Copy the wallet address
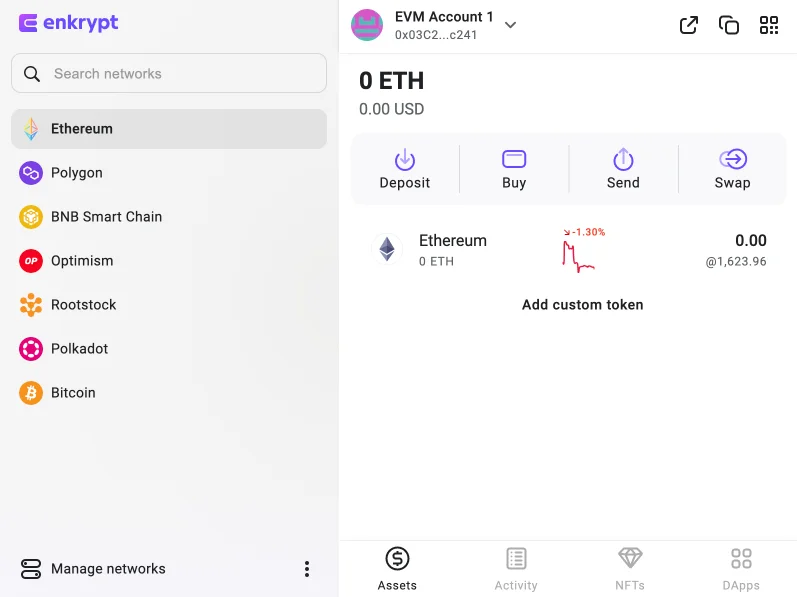797x597 pixels. click(729, 26)
